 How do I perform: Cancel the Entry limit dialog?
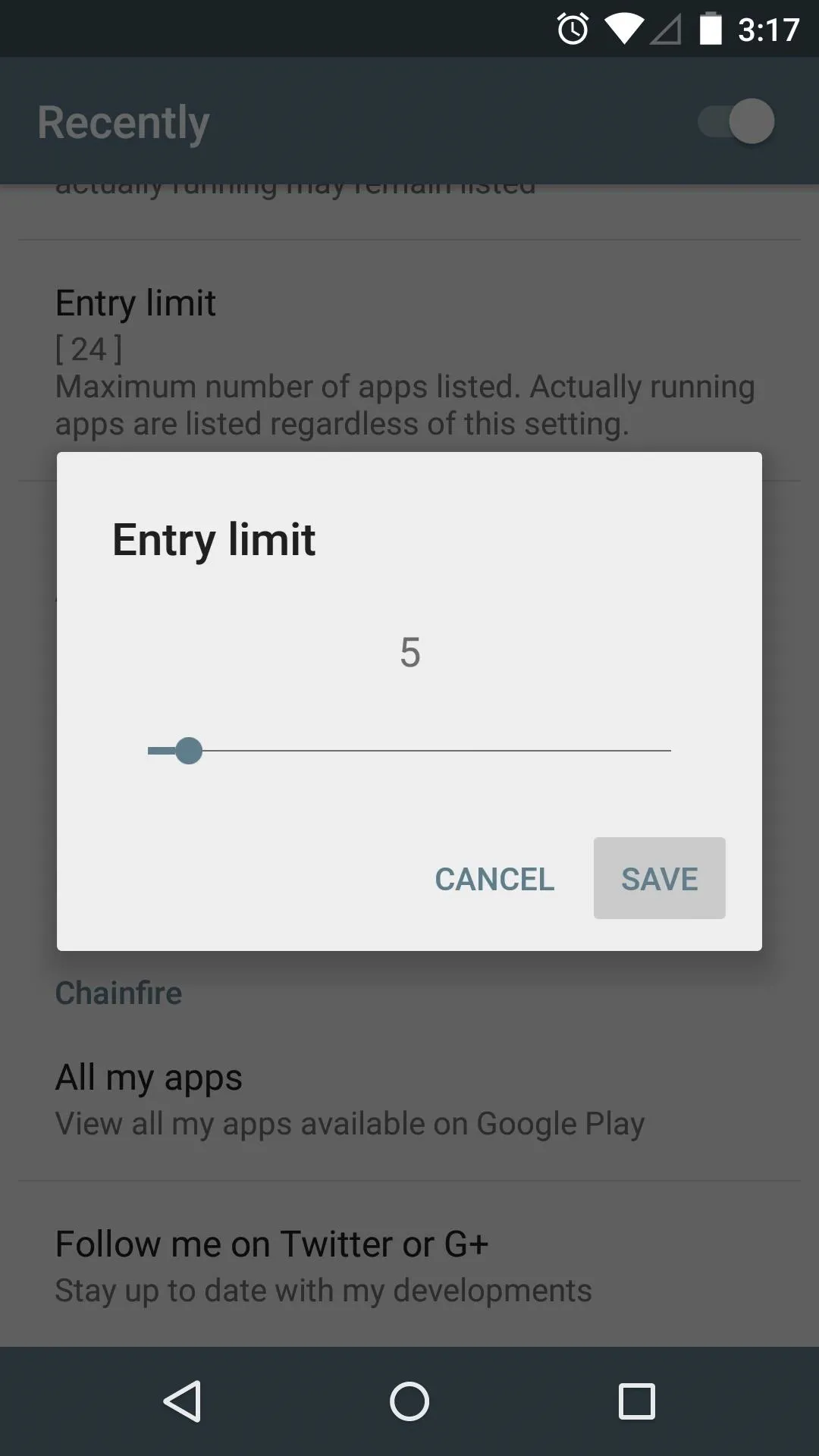pos(494,878)
